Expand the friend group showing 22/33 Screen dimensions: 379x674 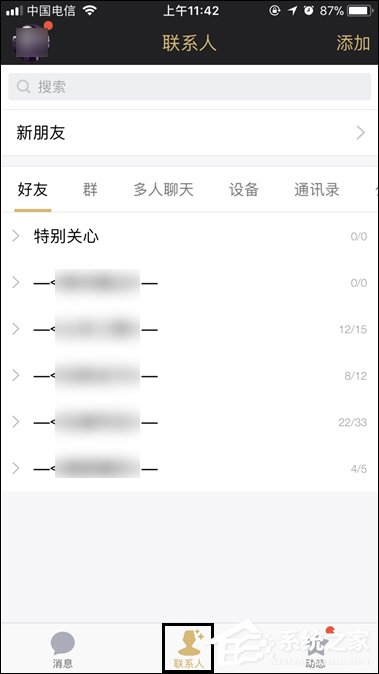click(x=190, y=422)
